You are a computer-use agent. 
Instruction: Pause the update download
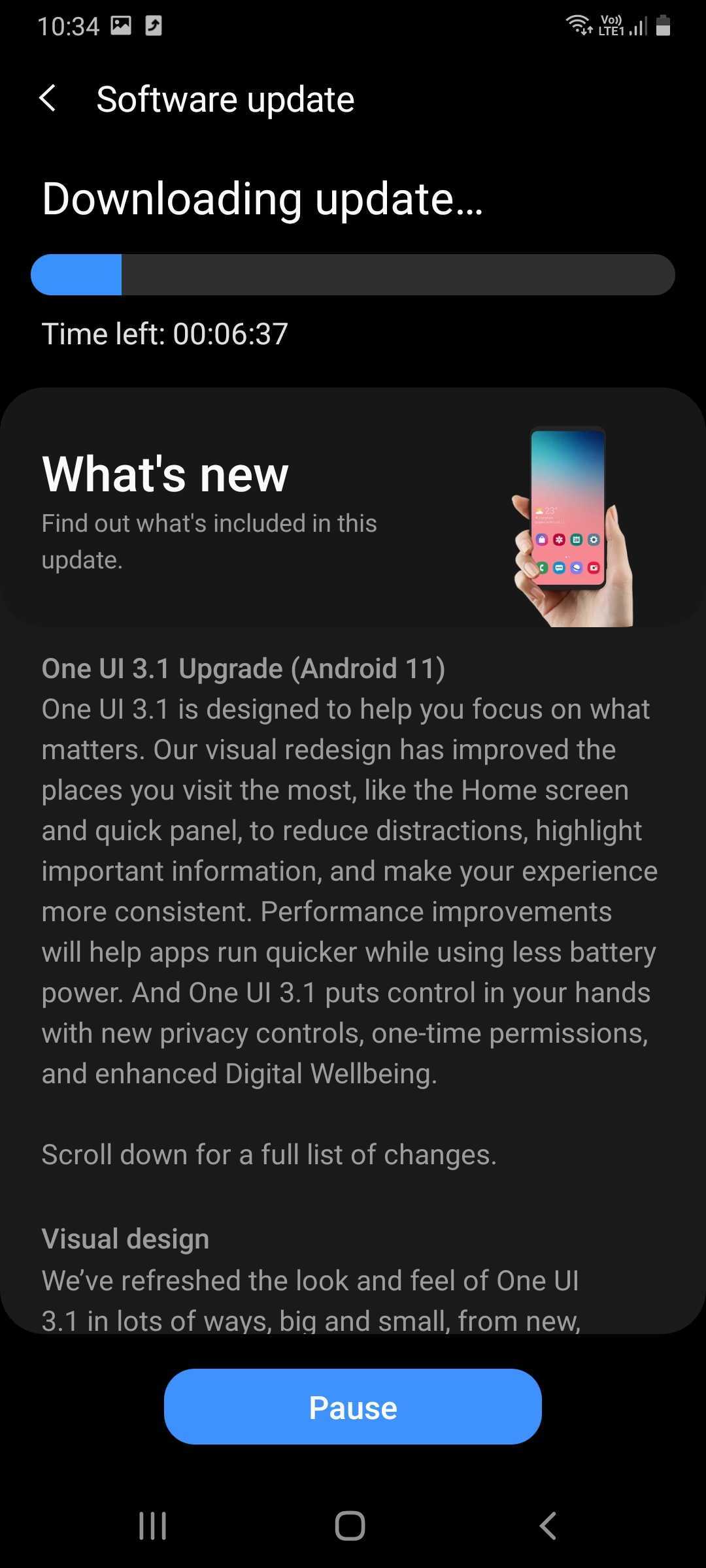tap(352, 1407)
